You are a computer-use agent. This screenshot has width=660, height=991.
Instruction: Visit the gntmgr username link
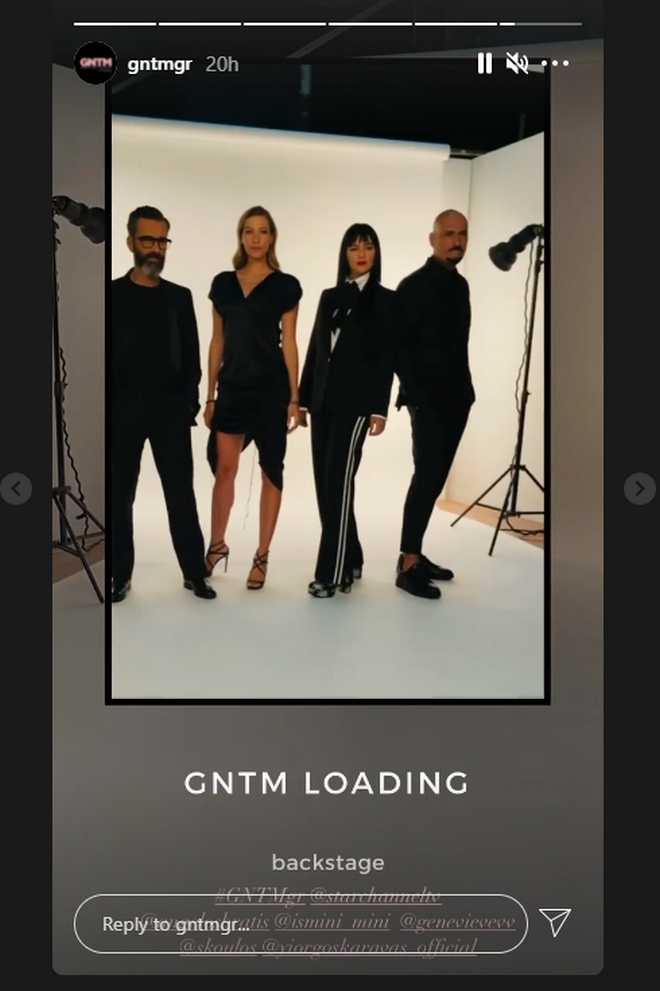159,64
